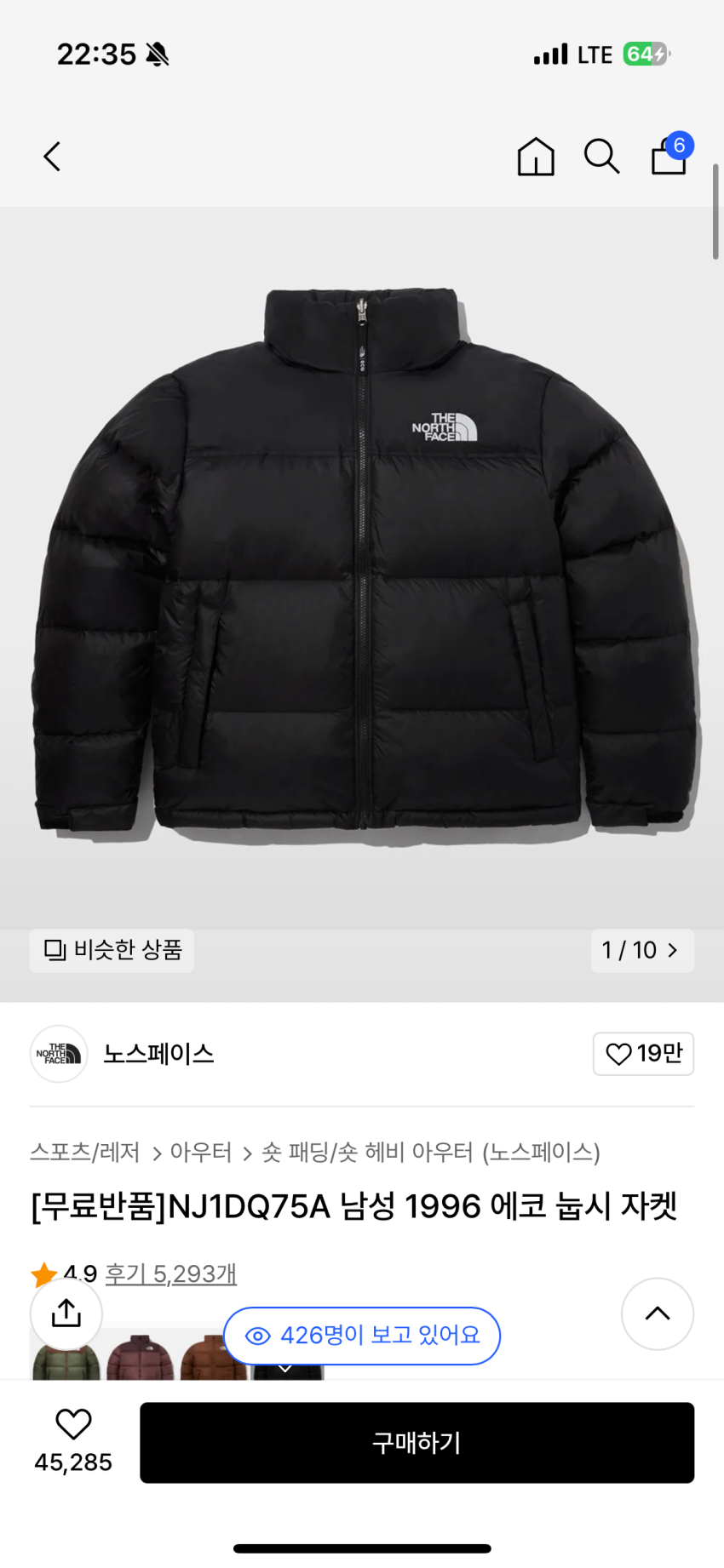
Task: View the 후기 5,293개 reviews link
Action: [x=170, y=1273]
